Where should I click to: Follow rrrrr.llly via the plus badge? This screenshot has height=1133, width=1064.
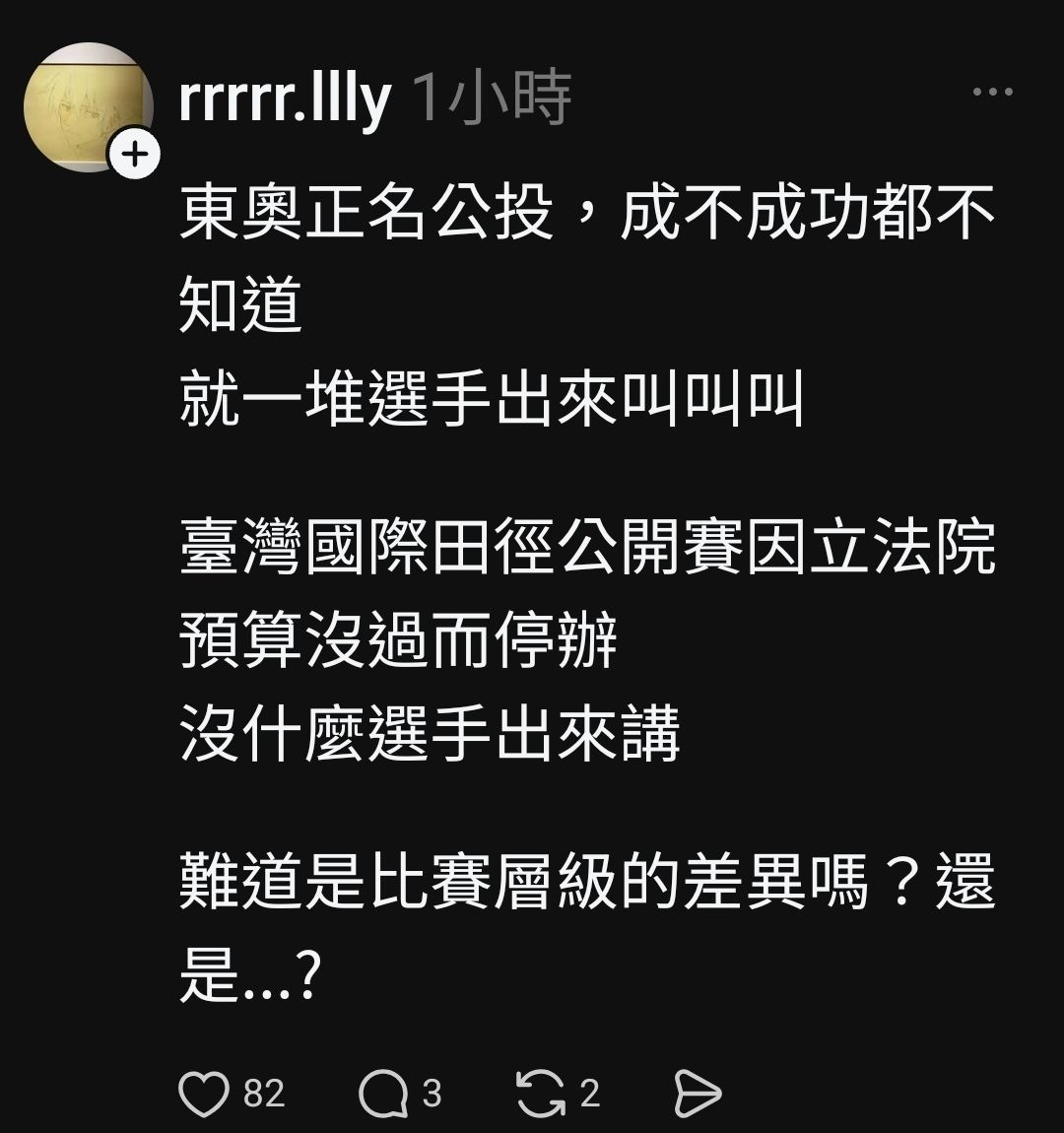135,154
